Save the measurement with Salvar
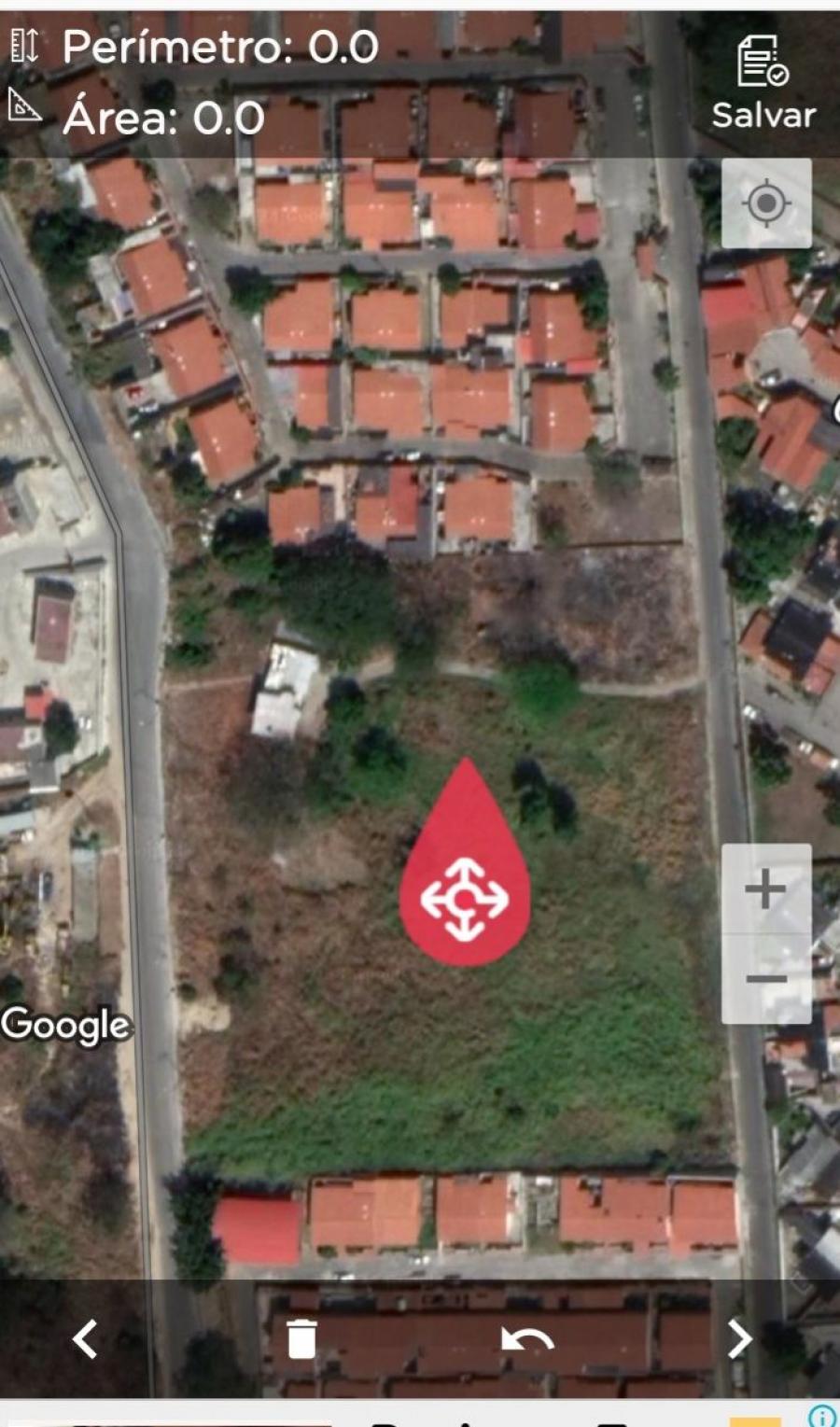 point(763,83)
